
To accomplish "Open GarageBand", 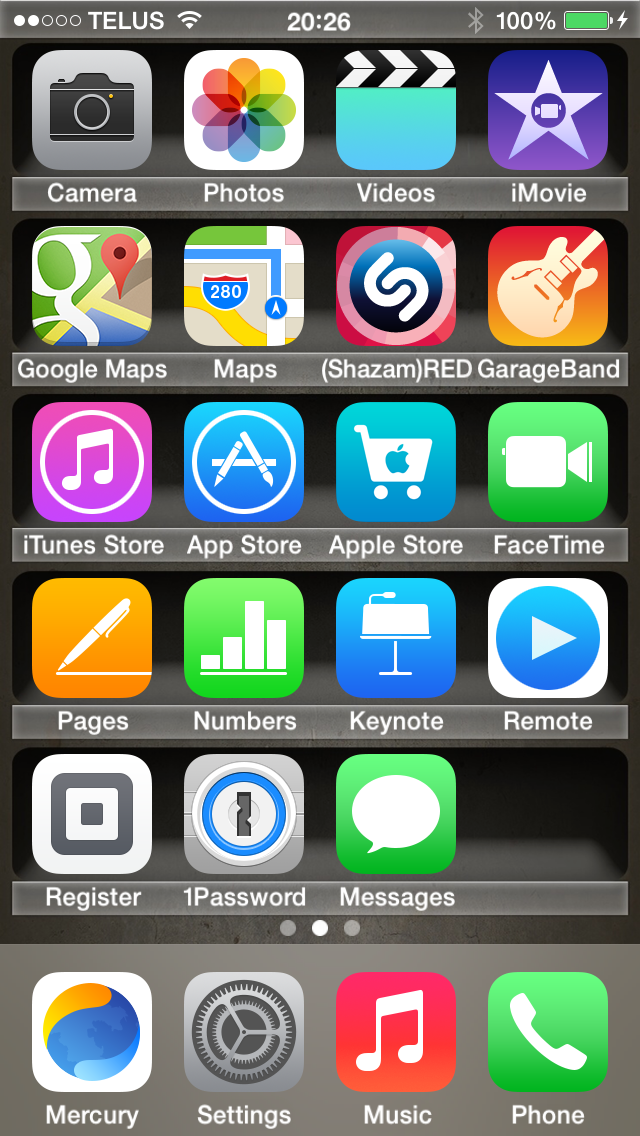I will click(x=548, y=286).
